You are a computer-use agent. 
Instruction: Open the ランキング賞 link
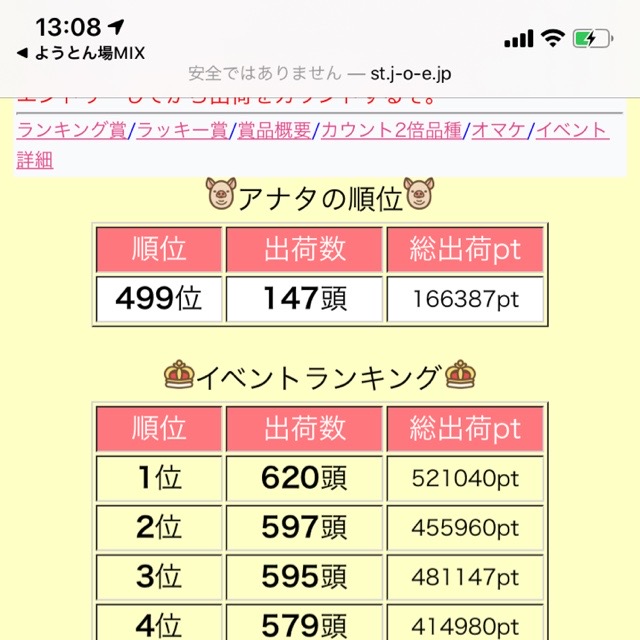click(72, 131)
